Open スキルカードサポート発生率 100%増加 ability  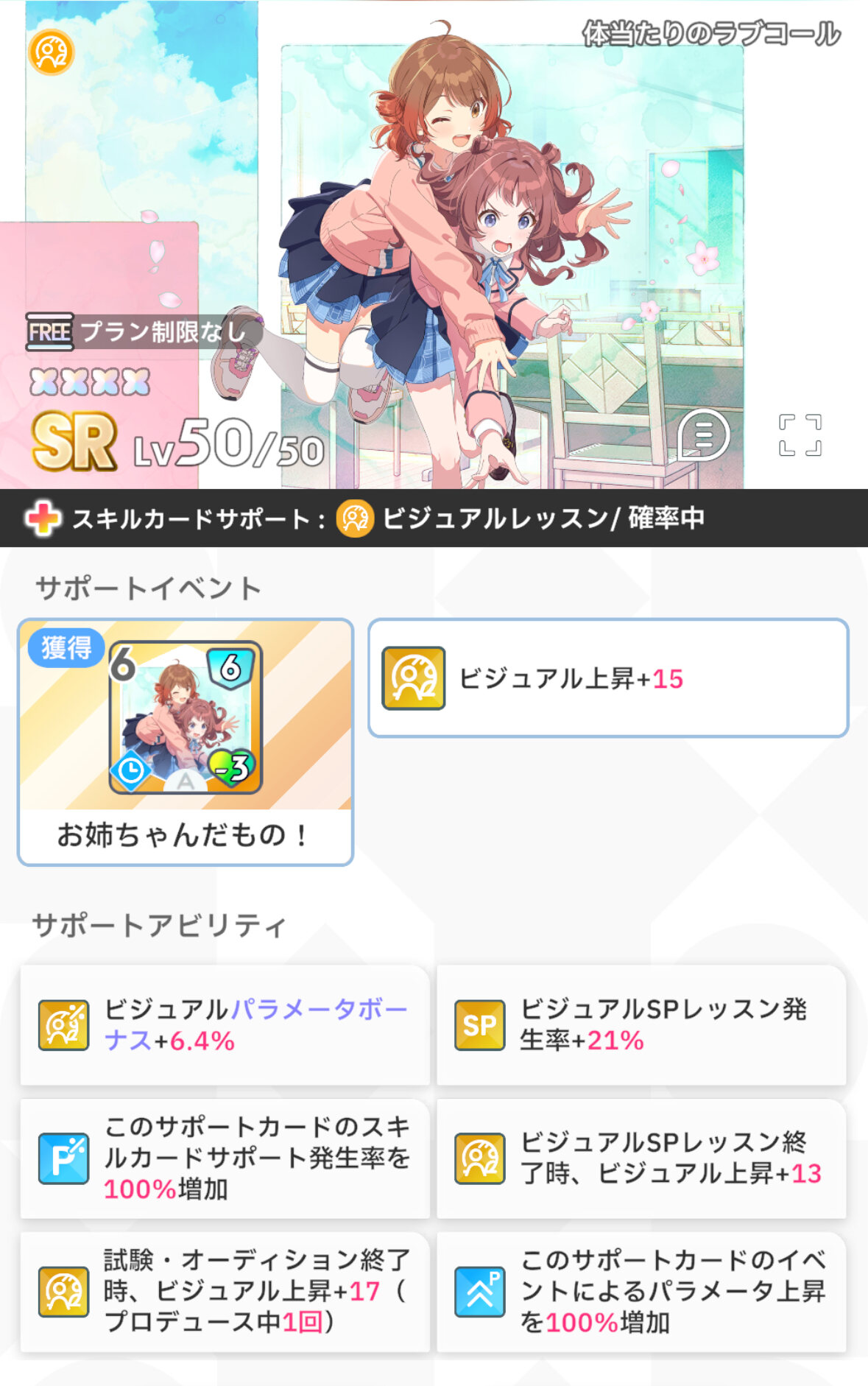pyautogui.click(x=225, y=1158)
